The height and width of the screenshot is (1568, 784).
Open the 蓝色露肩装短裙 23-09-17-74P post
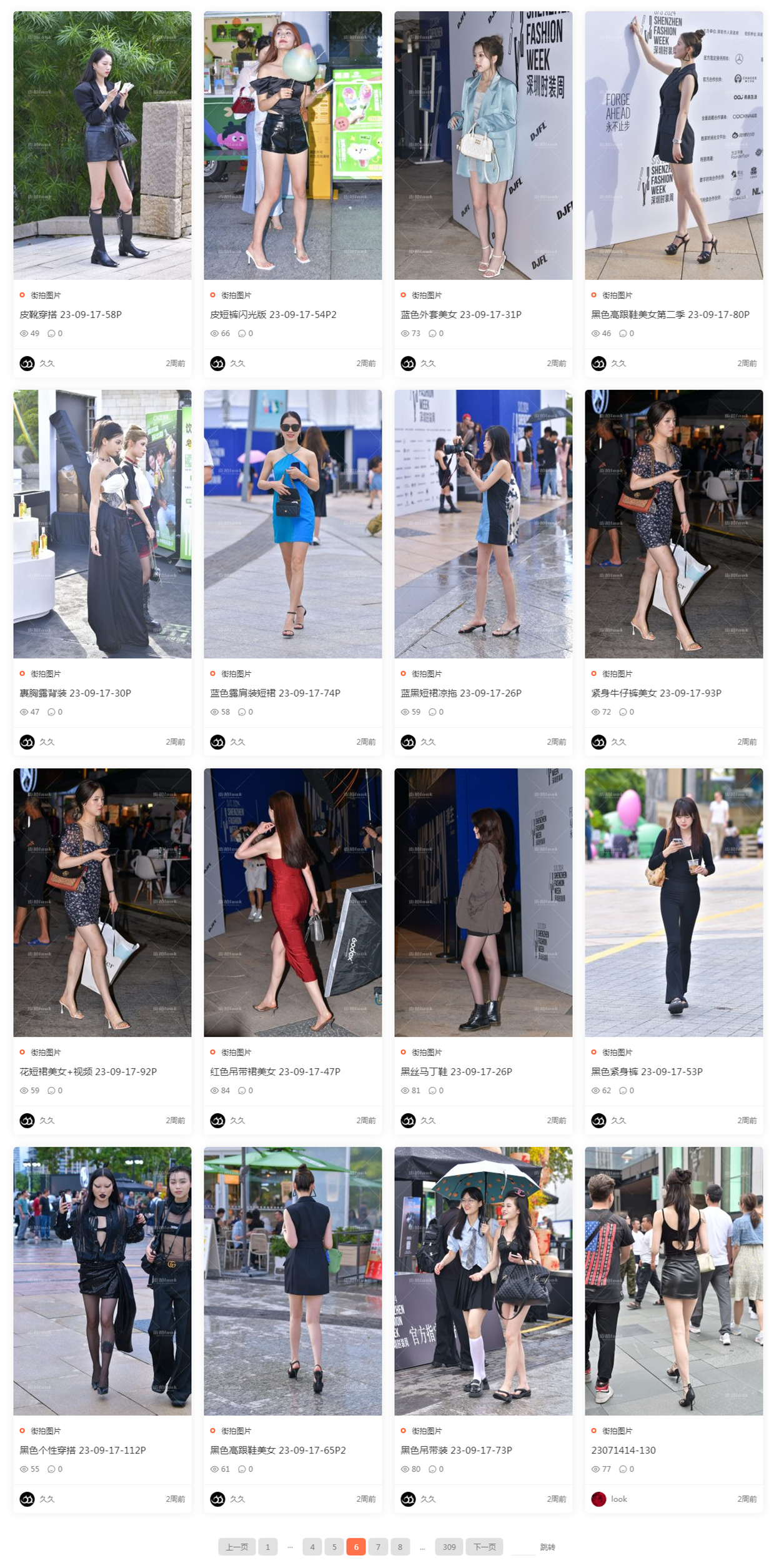(275, 693)
